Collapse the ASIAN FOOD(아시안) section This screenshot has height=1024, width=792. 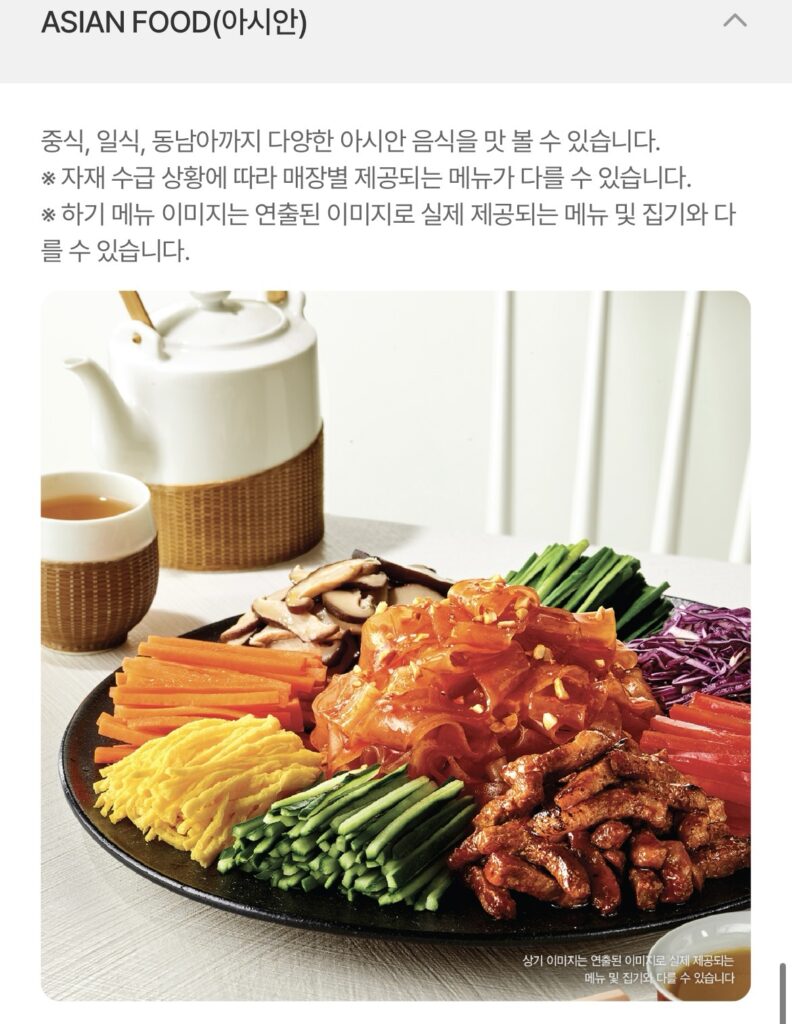click(735, 21)
